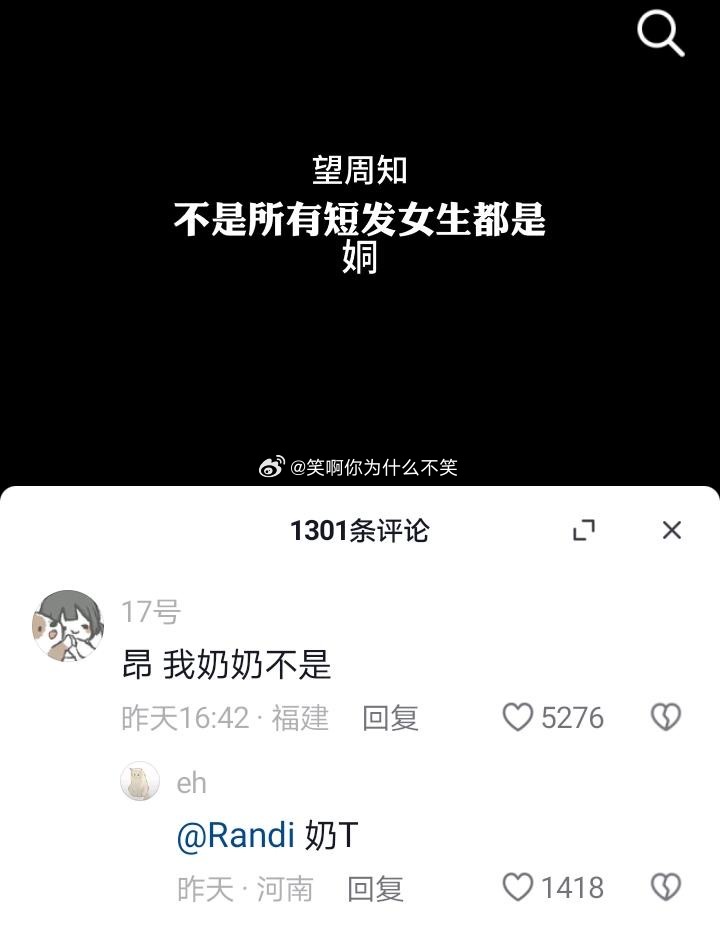The width and height of the screenshot is (720, 933).
Task: Like 17号's comment with 5276 likes
Action: (517, 717)
